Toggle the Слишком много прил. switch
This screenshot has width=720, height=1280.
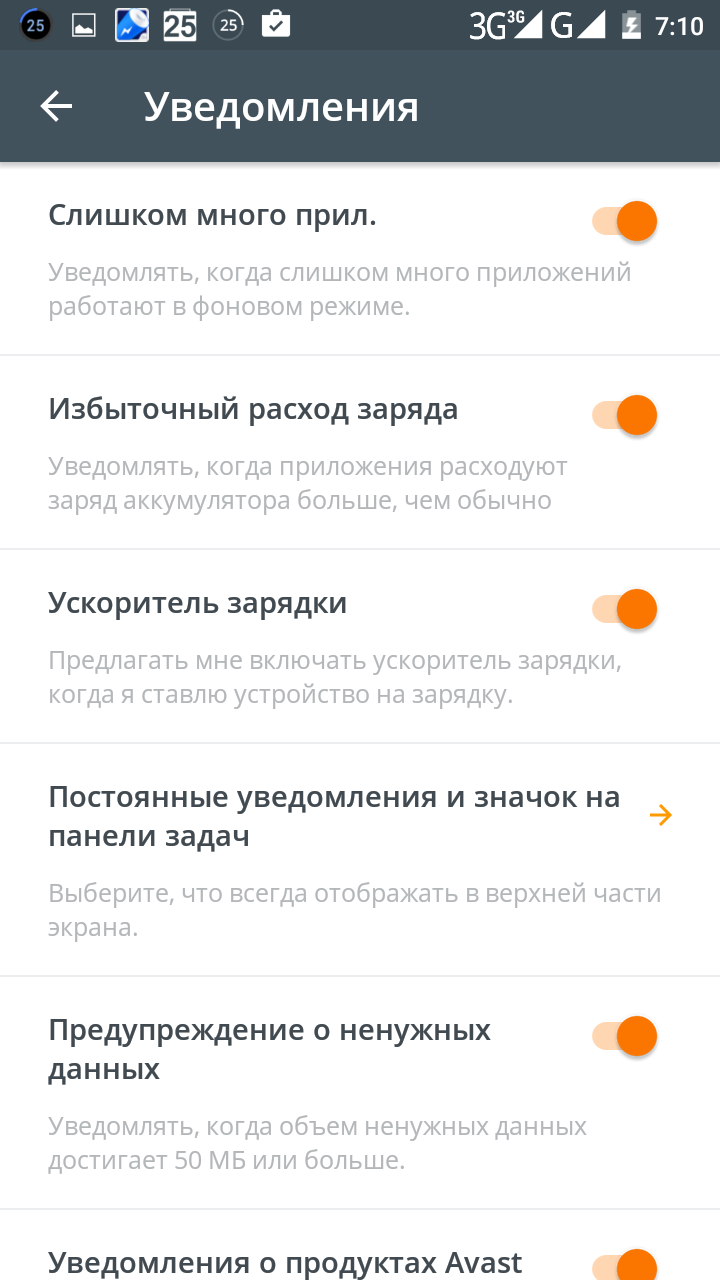click(x=625, y=221)
